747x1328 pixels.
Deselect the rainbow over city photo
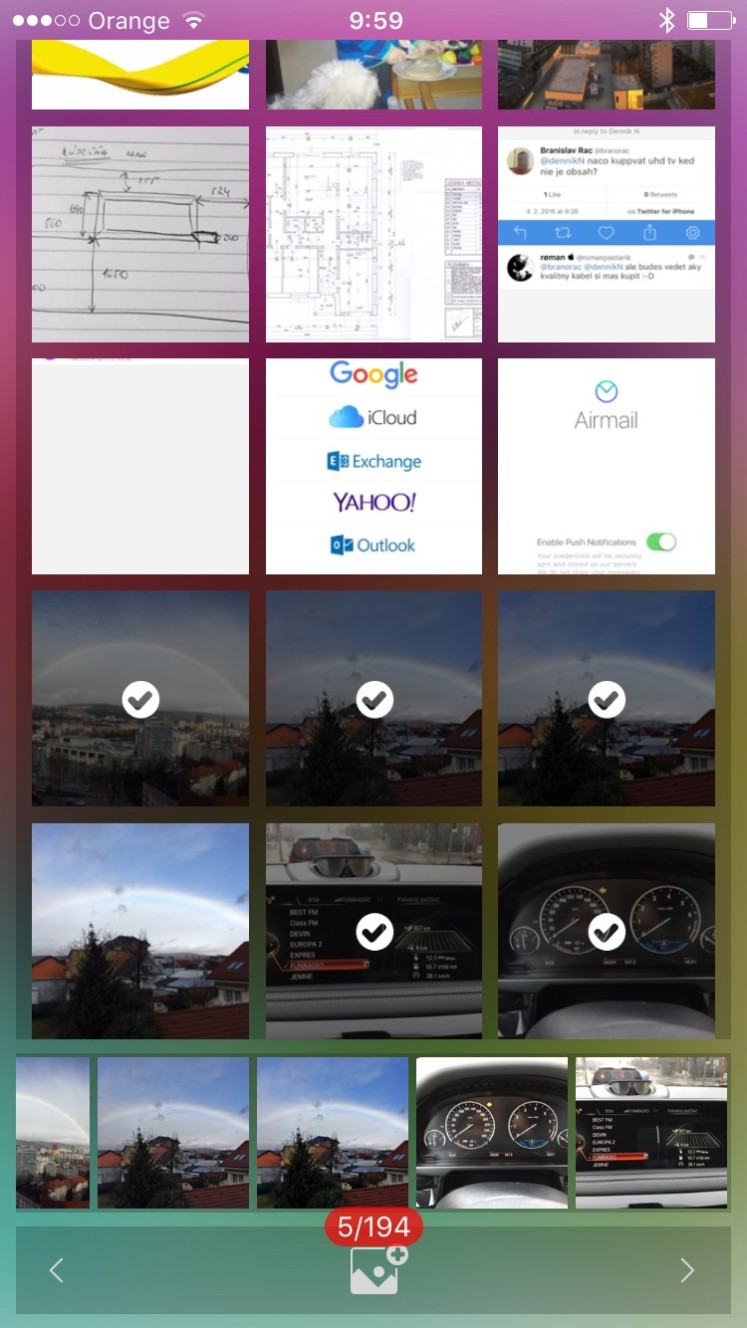coord(140,698)
